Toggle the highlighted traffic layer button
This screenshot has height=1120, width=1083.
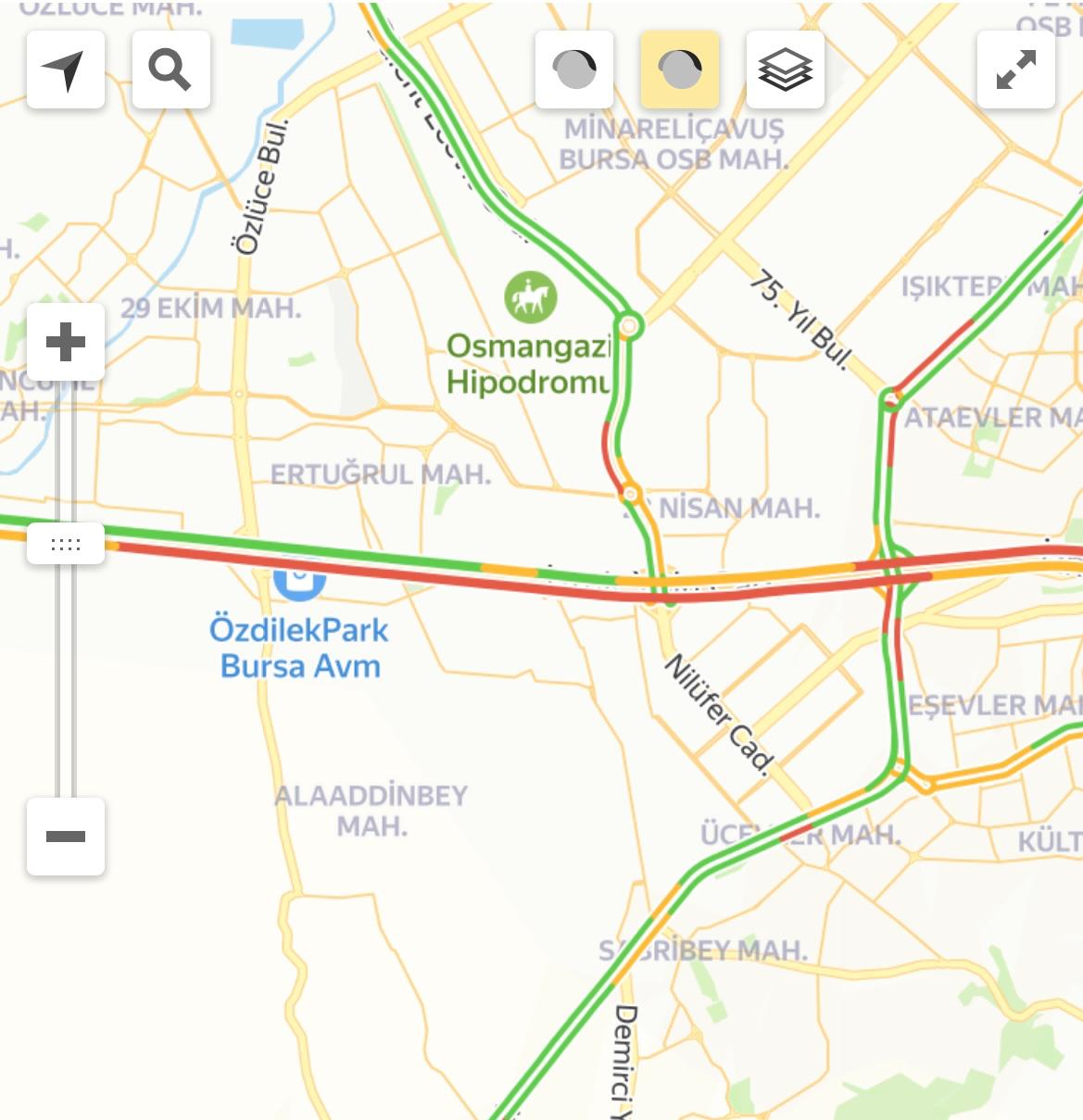[679, 69]
